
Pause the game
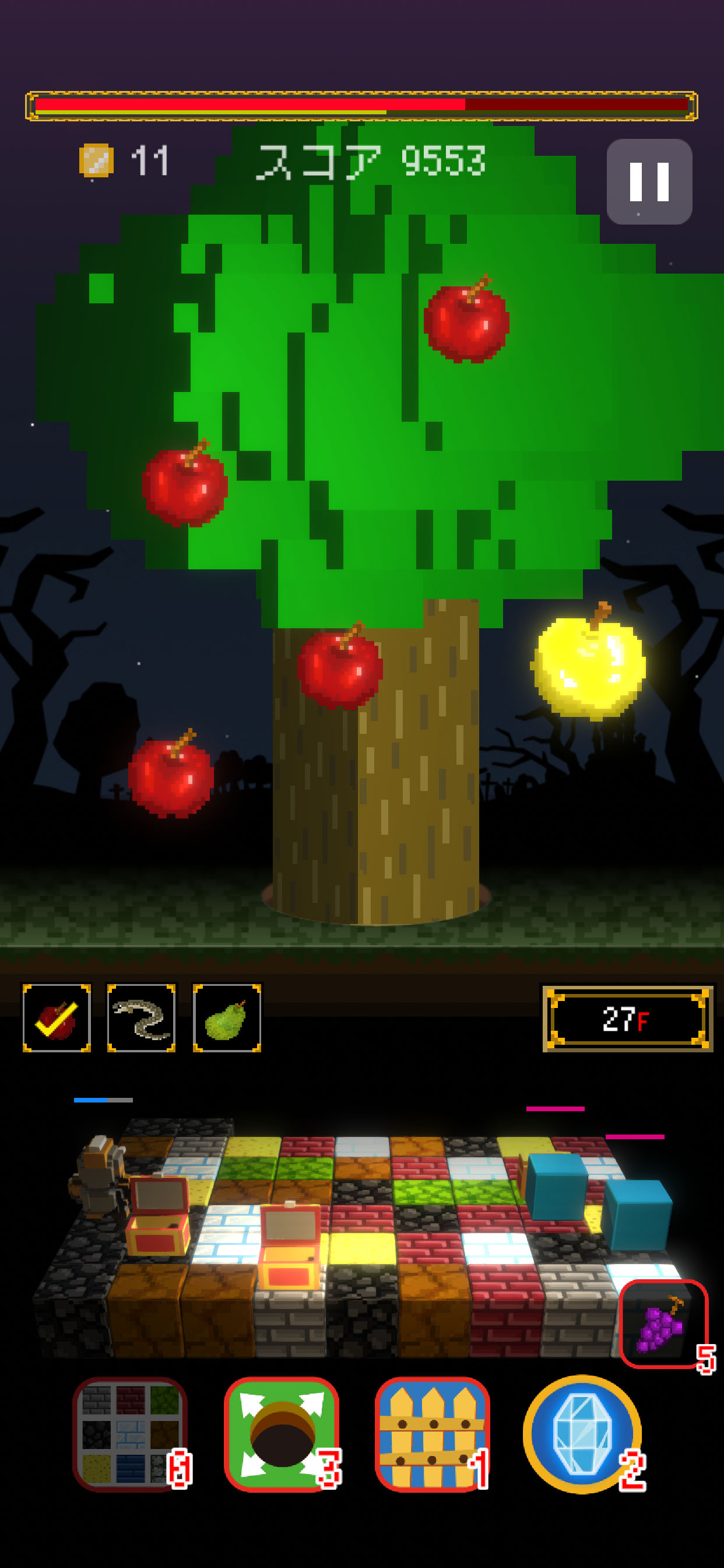coord(649,181)
